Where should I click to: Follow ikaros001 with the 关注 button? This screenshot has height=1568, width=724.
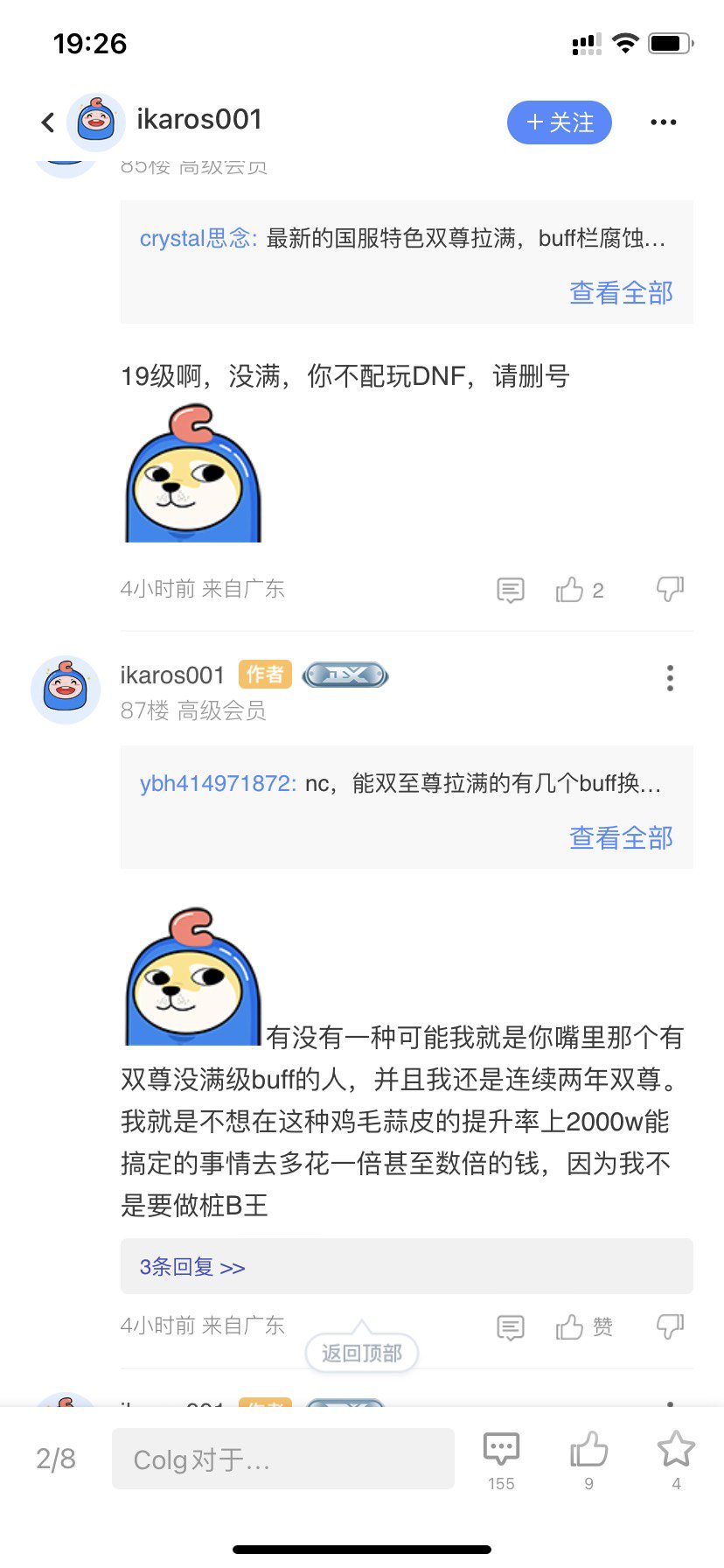click(559, 122)
